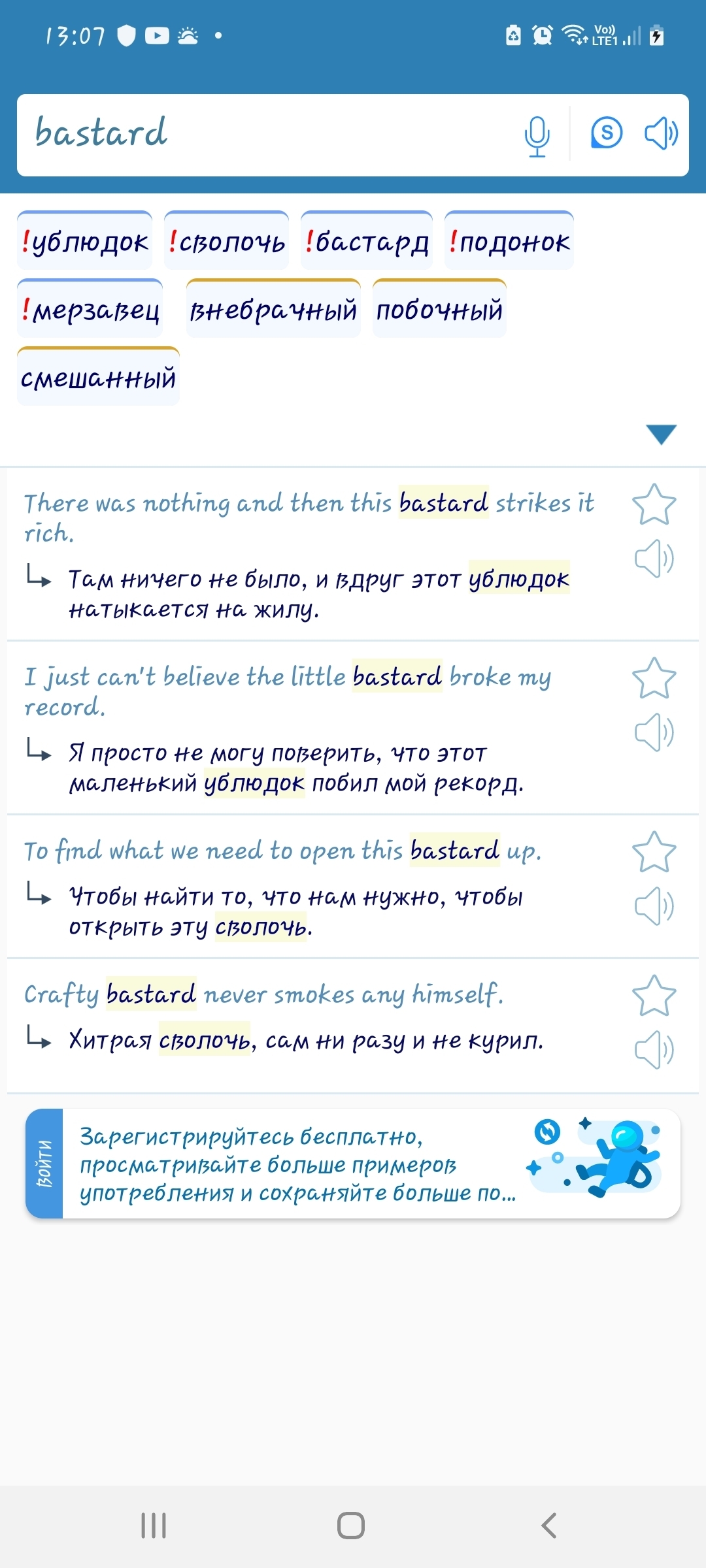Expand more translations with the down arrow

(661, 434)
